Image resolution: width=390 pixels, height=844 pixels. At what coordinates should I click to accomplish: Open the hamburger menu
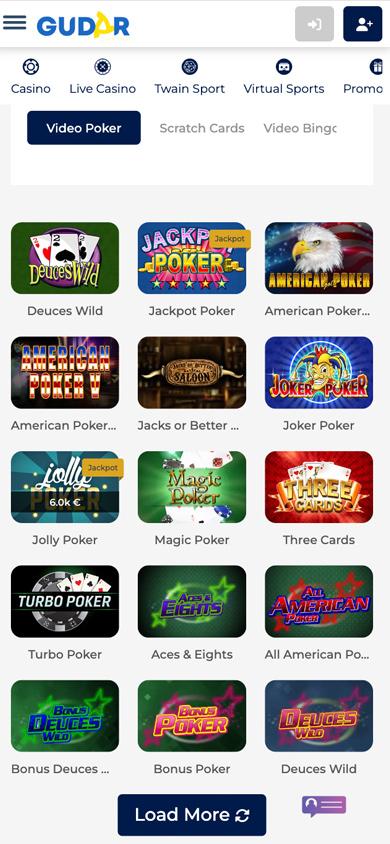coord(15,23)
